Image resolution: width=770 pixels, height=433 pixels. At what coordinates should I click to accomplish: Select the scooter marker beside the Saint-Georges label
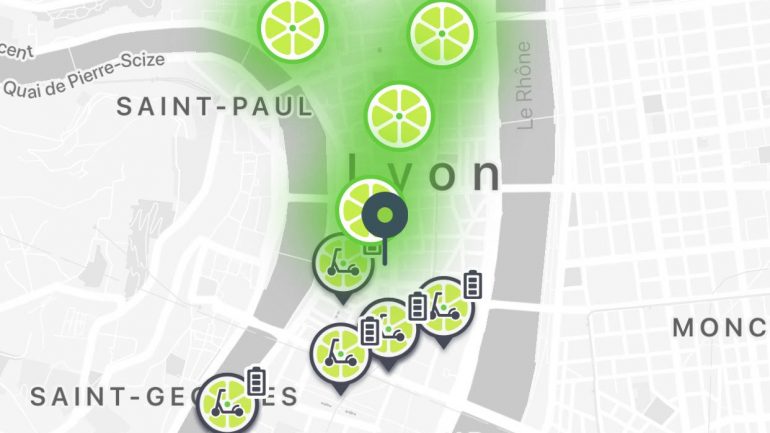click(229, 402)
